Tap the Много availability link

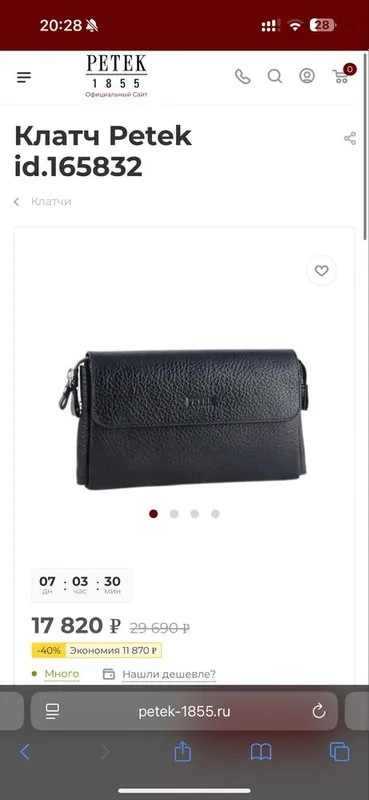[x=62, y=674]
